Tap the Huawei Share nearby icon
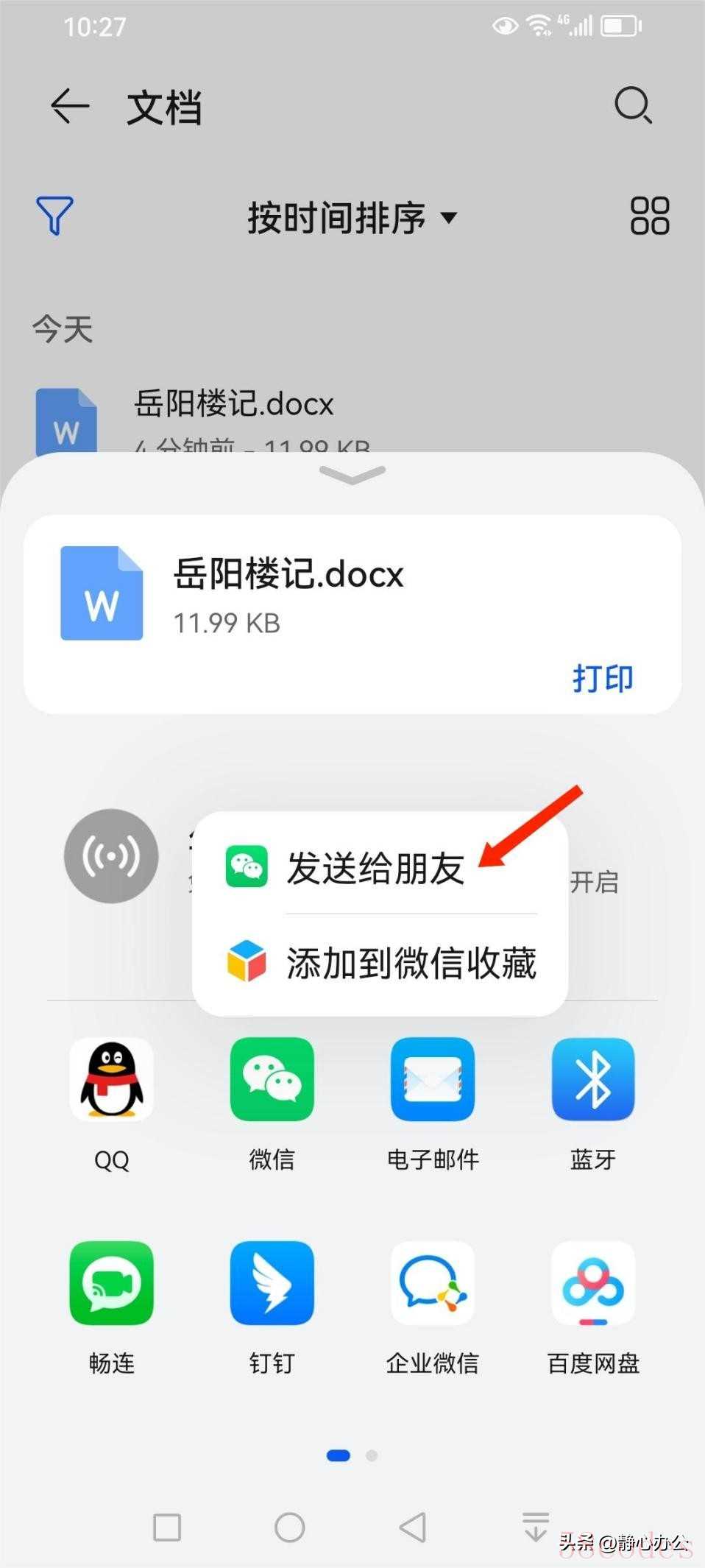705x1568 pixels. pos(111,856)
